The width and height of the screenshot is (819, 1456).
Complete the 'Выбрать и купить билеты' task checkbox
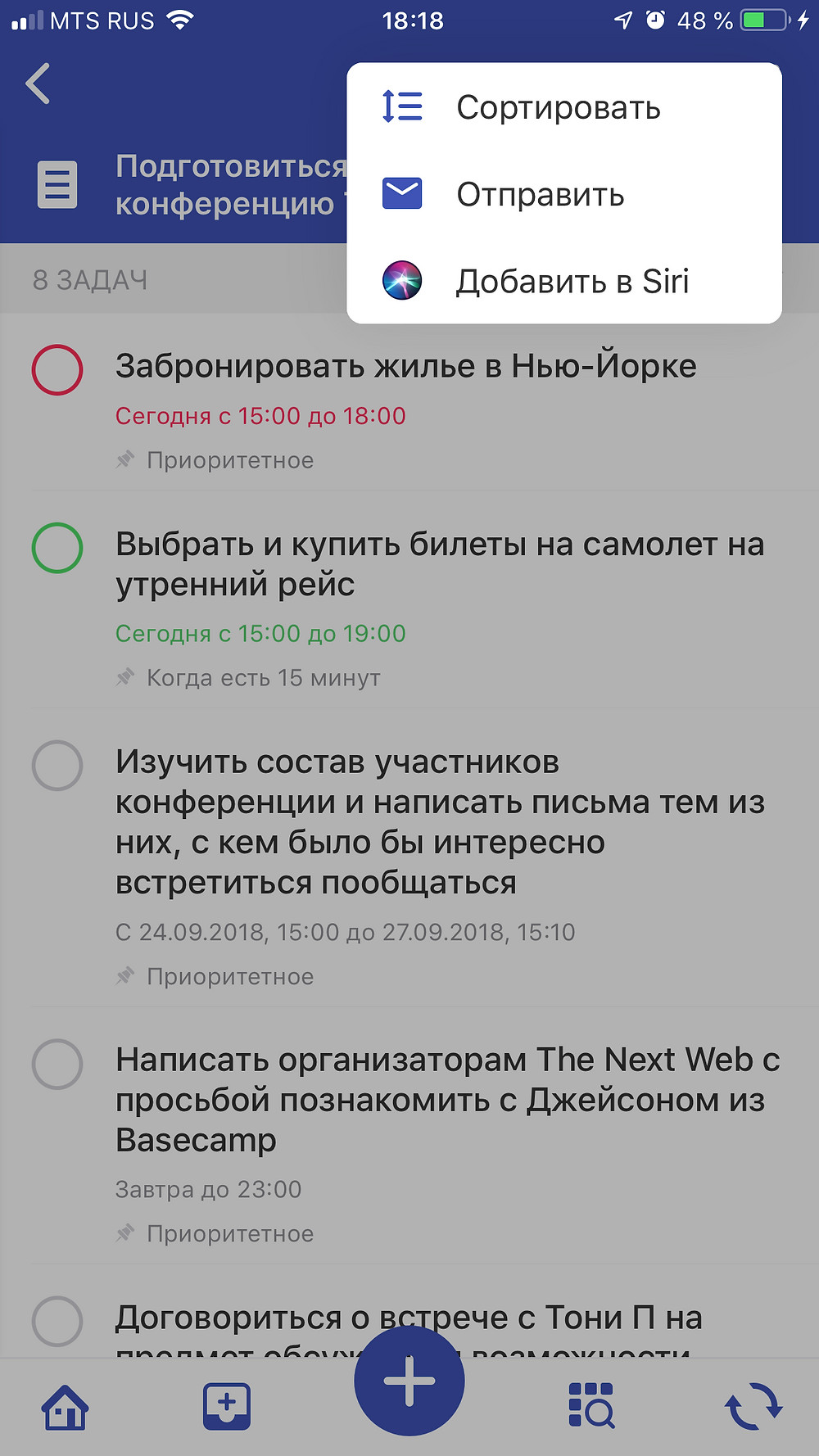pyautogui.click(x=57, y=548)
